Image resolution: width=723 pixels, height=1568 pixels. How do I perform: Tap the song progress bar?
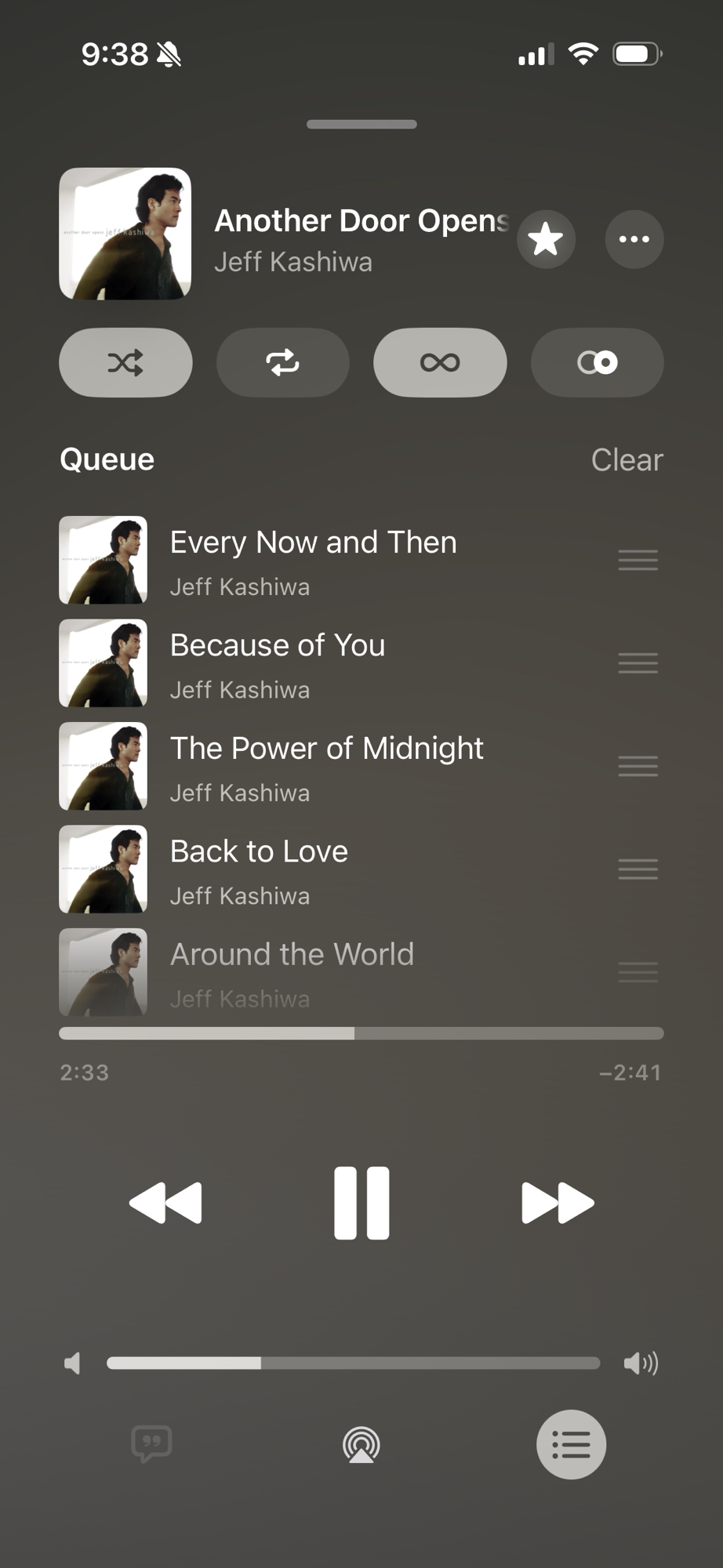coord(361,1033)
